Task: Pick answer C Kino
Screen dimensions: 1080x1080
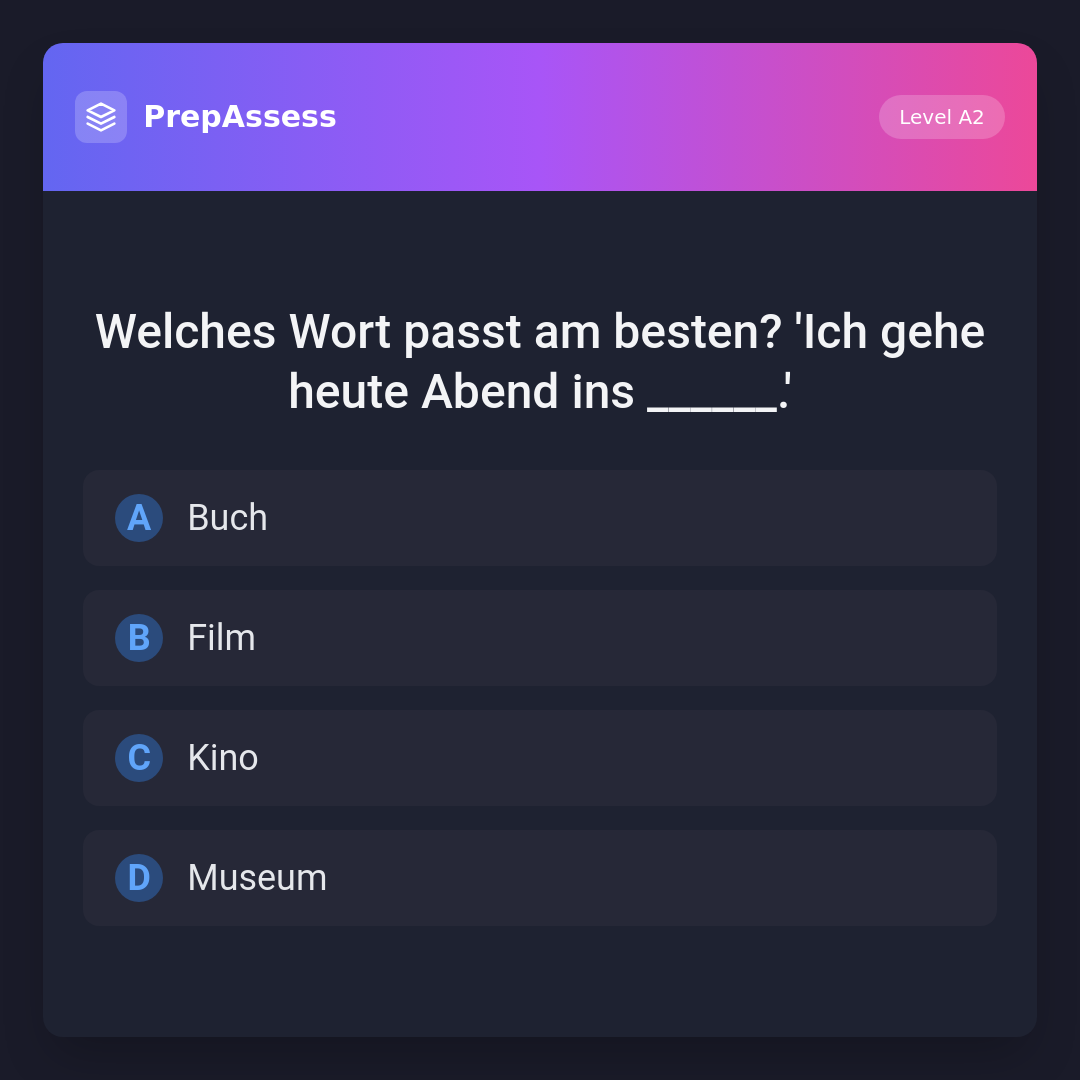Action: click(539, 758)
